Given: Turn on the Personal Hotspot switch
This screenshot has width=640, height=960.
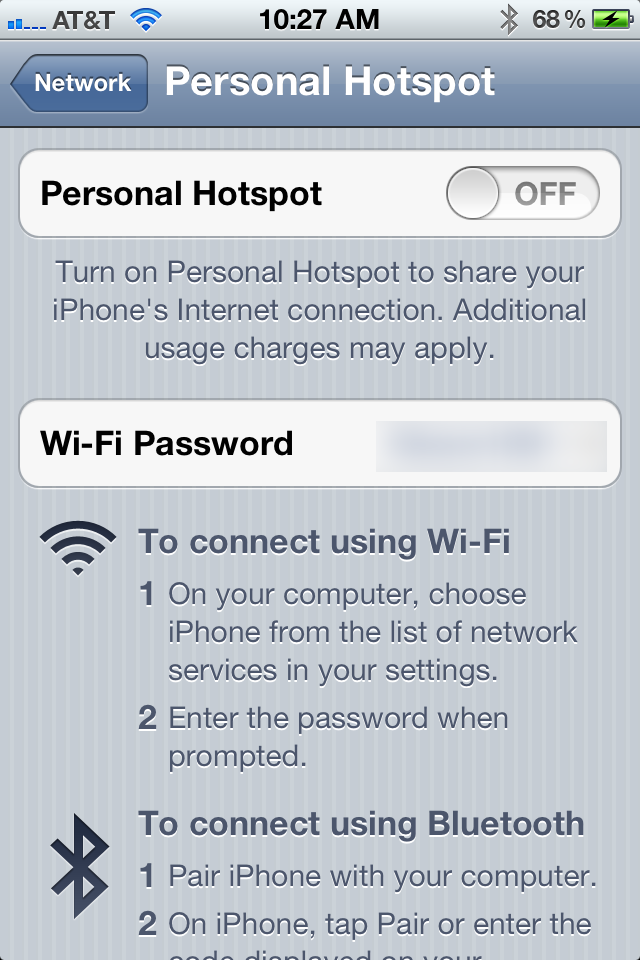Looking at the screenshot, I should pos(522,193).
